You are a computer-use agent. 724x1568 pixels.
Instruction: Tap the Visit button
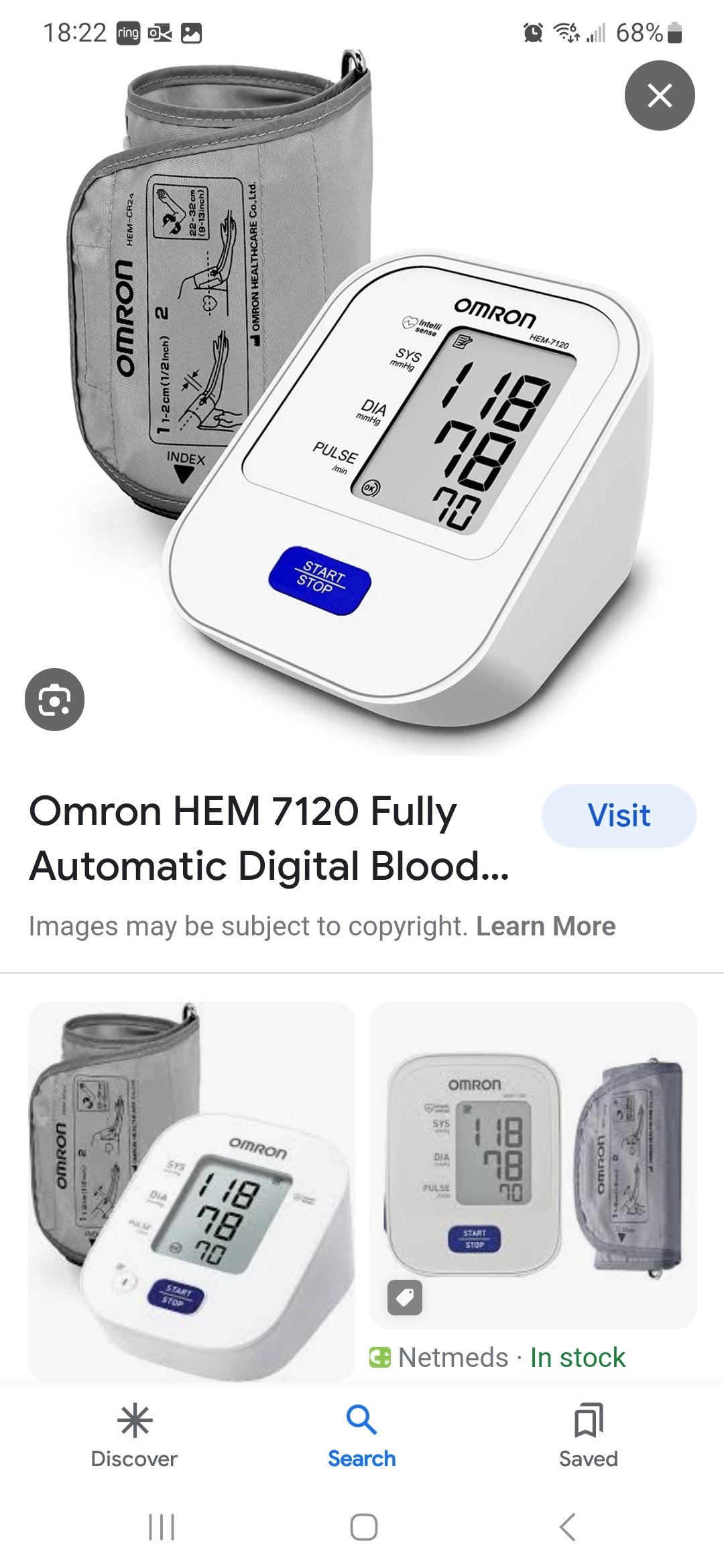coord(619,815)
